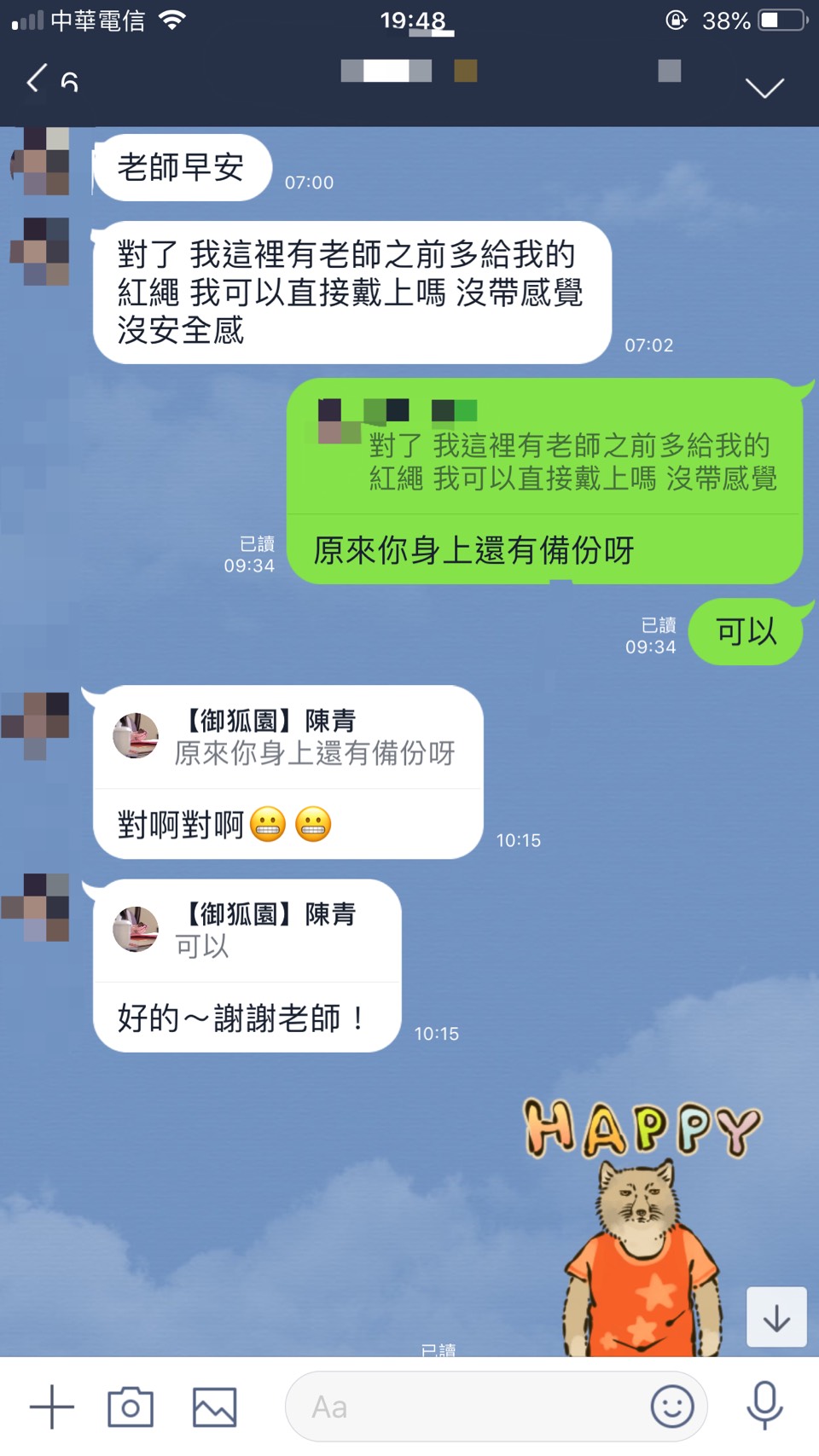Screen dimensions: 819x1456
Task: Open quoted 可以 in 好的～謝謝老師 message
Action: point(247,931)
